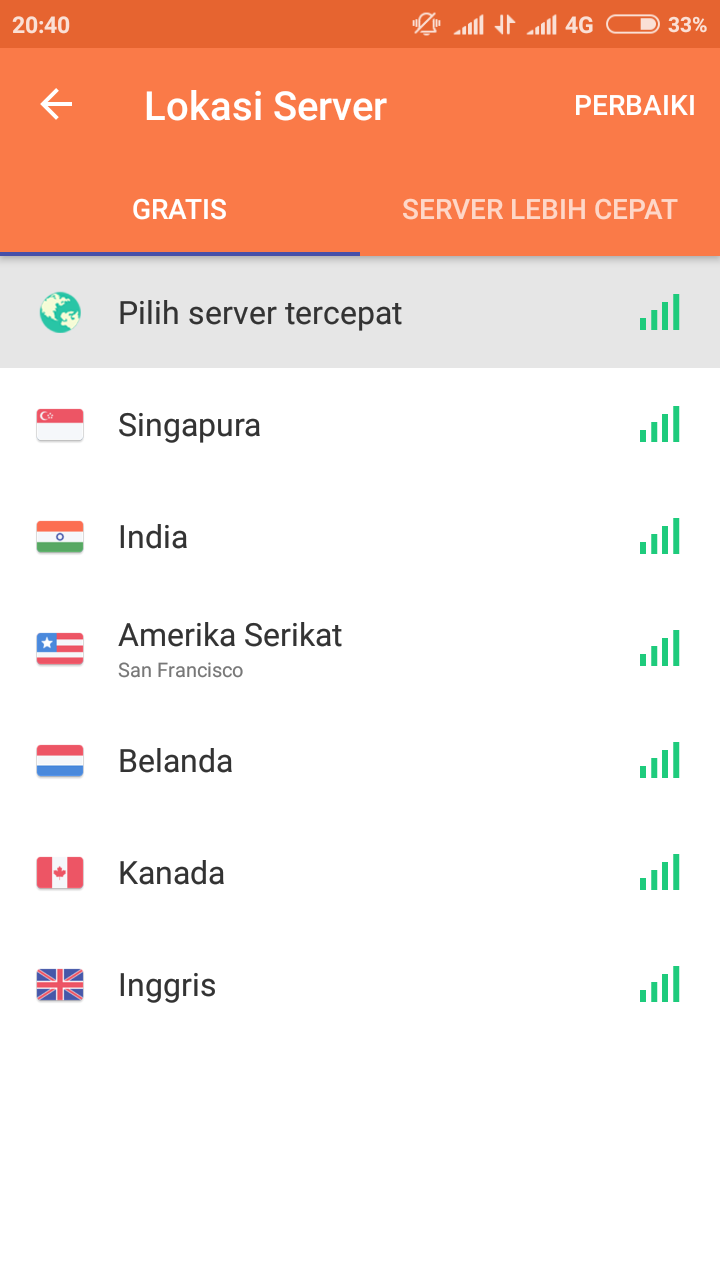Tap the PERBAIKI button
The width and height of the screenshot is (720, 1280).
coord(634,106)
